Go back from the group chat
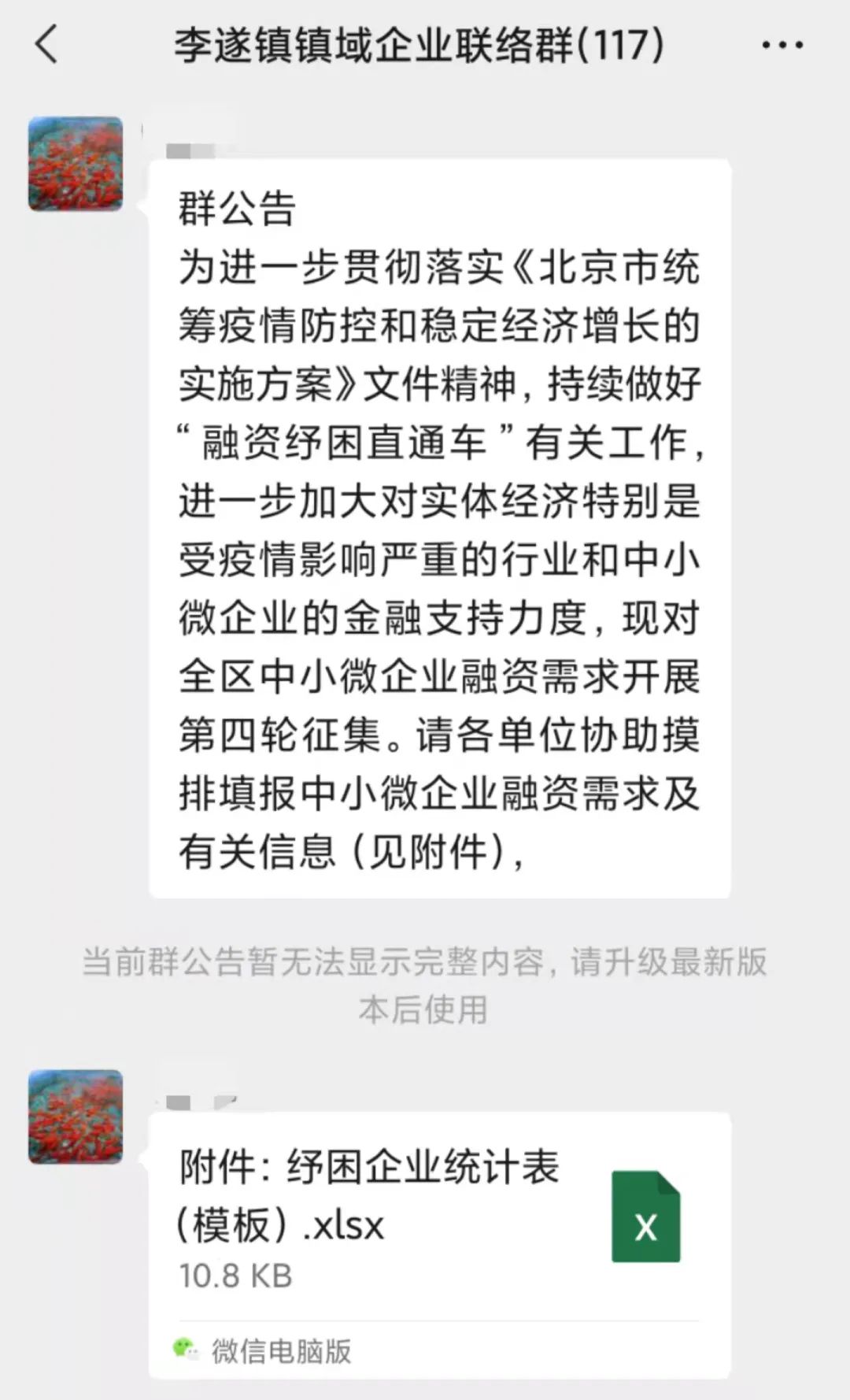Screen dimensions: 850x1400 [47, 44]
